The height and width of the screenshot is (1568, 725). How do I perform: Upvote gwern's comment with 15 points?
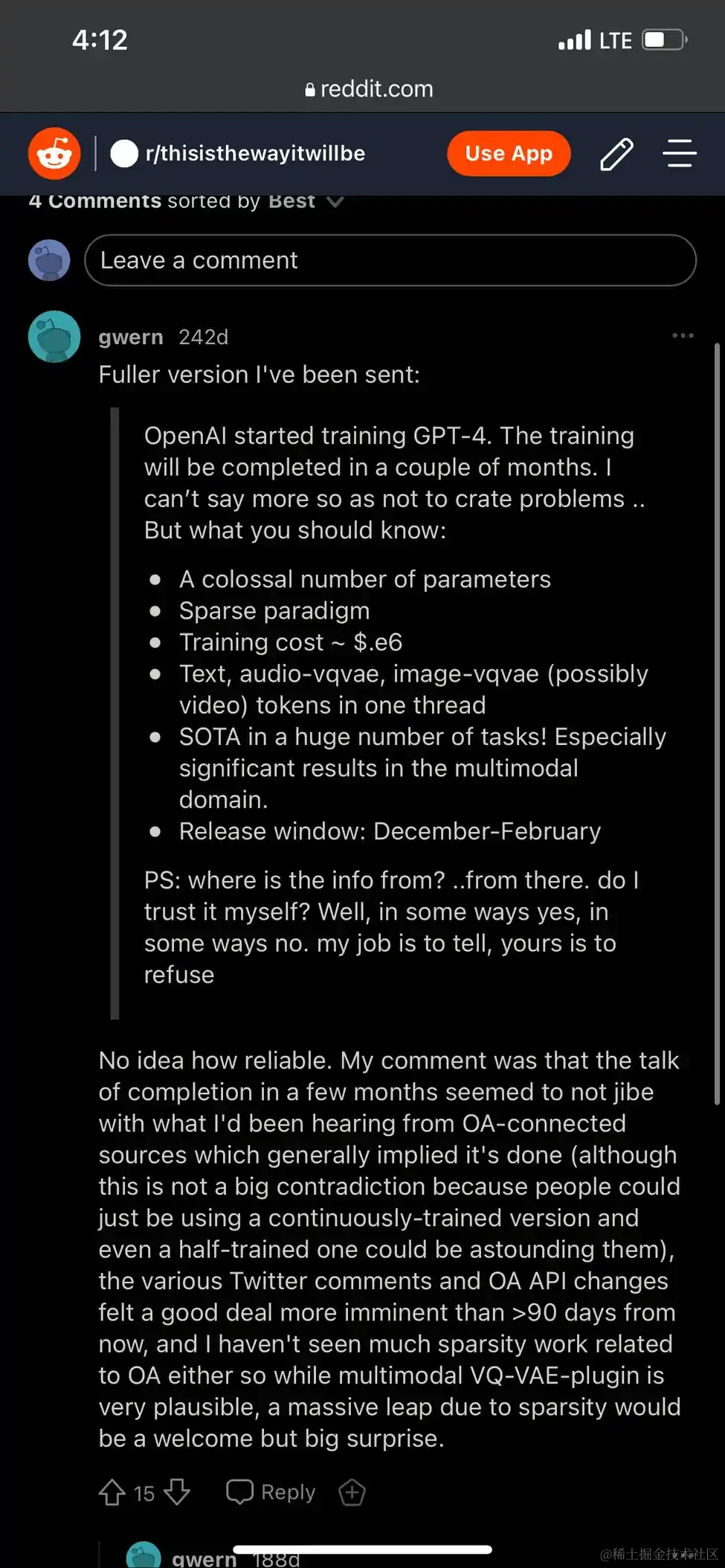[x=112, y=1492]
